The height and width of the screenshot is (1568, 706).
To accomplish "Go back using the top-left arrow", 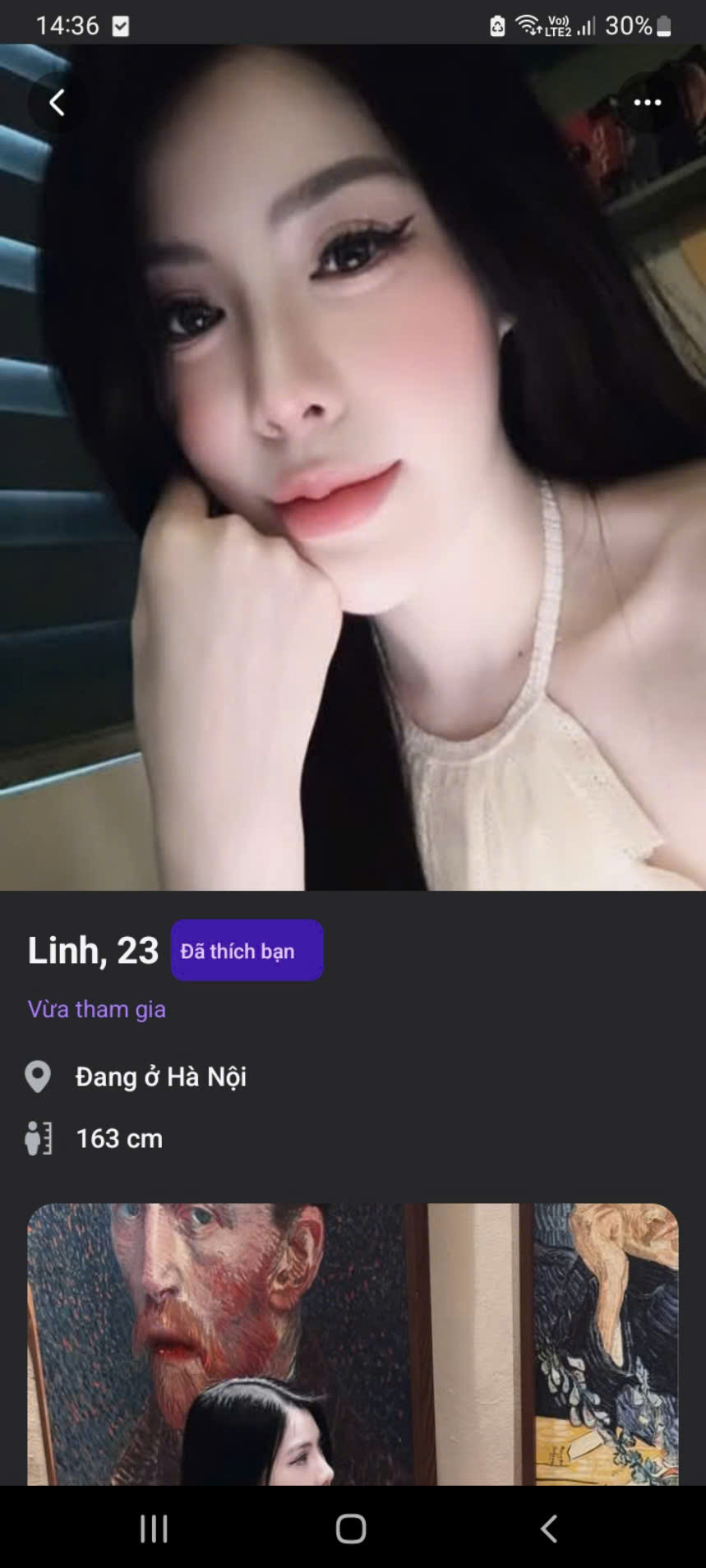I will 57,103.
